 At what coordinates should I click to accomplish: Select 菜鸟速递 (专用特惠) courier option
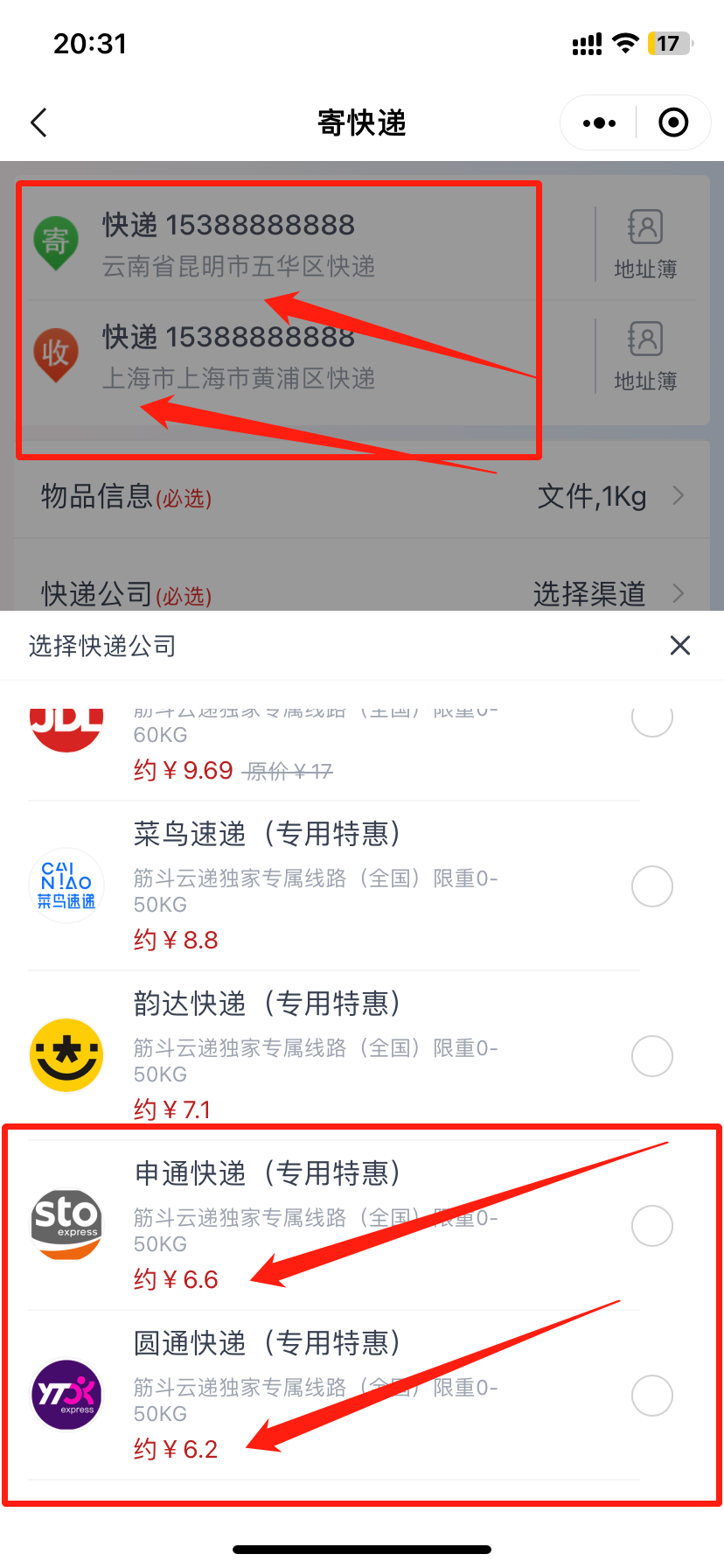(x=652, y=886)
